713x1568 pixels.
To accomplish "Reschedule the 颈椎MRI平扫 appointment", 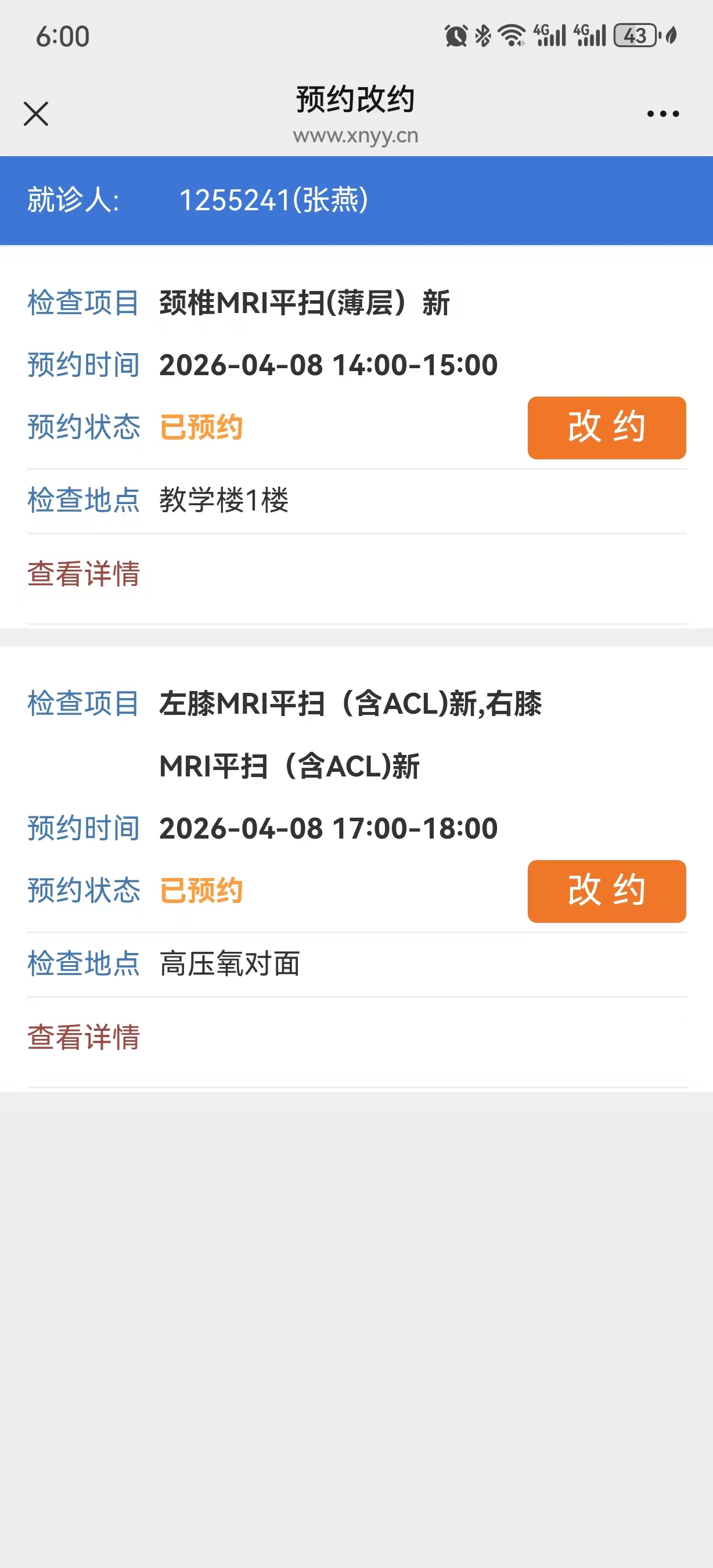I will click(x=606, y=427).
